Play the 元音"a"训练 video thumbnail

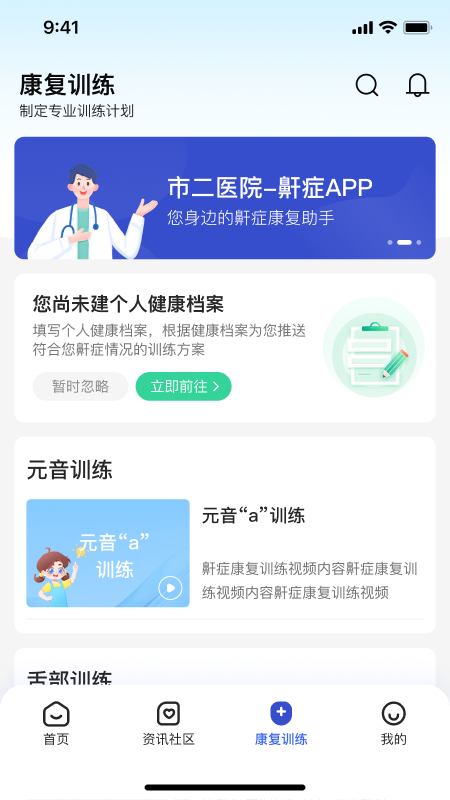(108, 553)
